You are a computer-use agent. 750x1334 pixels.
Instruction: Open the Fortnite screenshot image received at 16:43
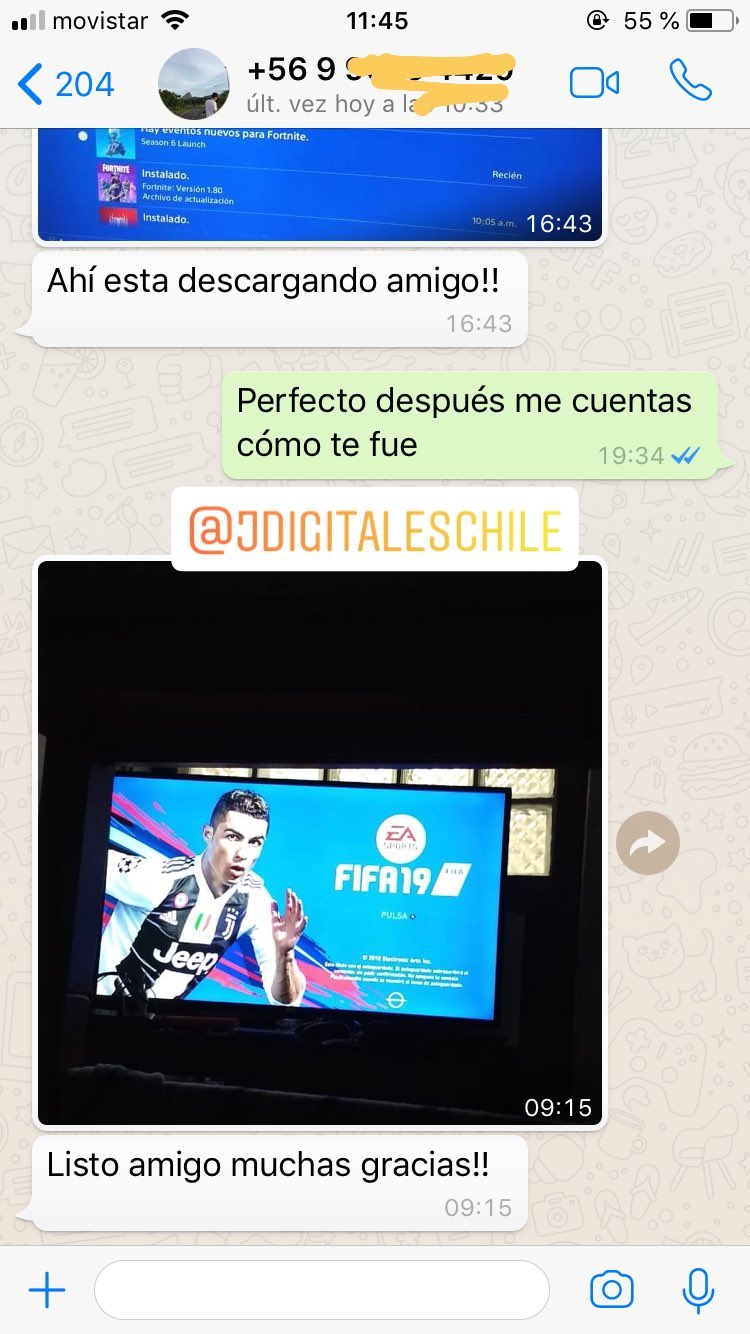point(320,185)
